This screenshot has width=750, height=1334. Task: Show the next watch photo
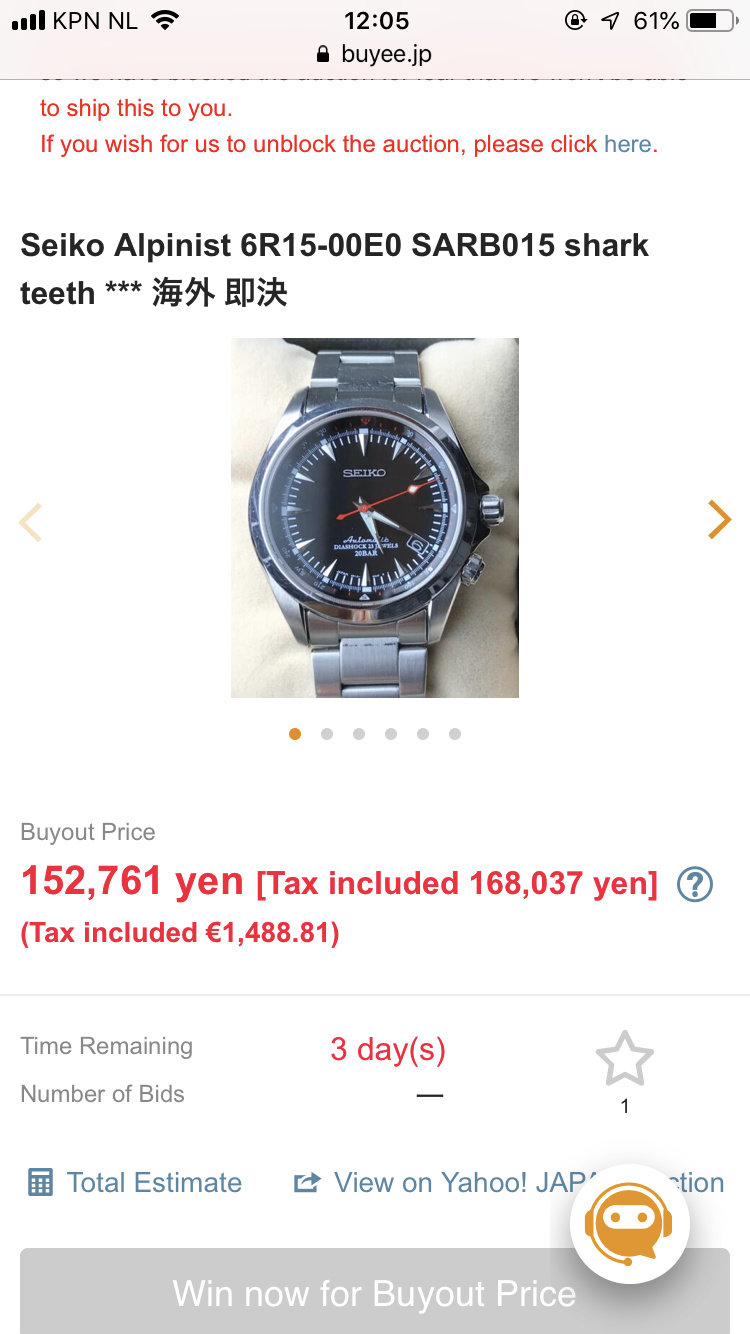(719, 519)
